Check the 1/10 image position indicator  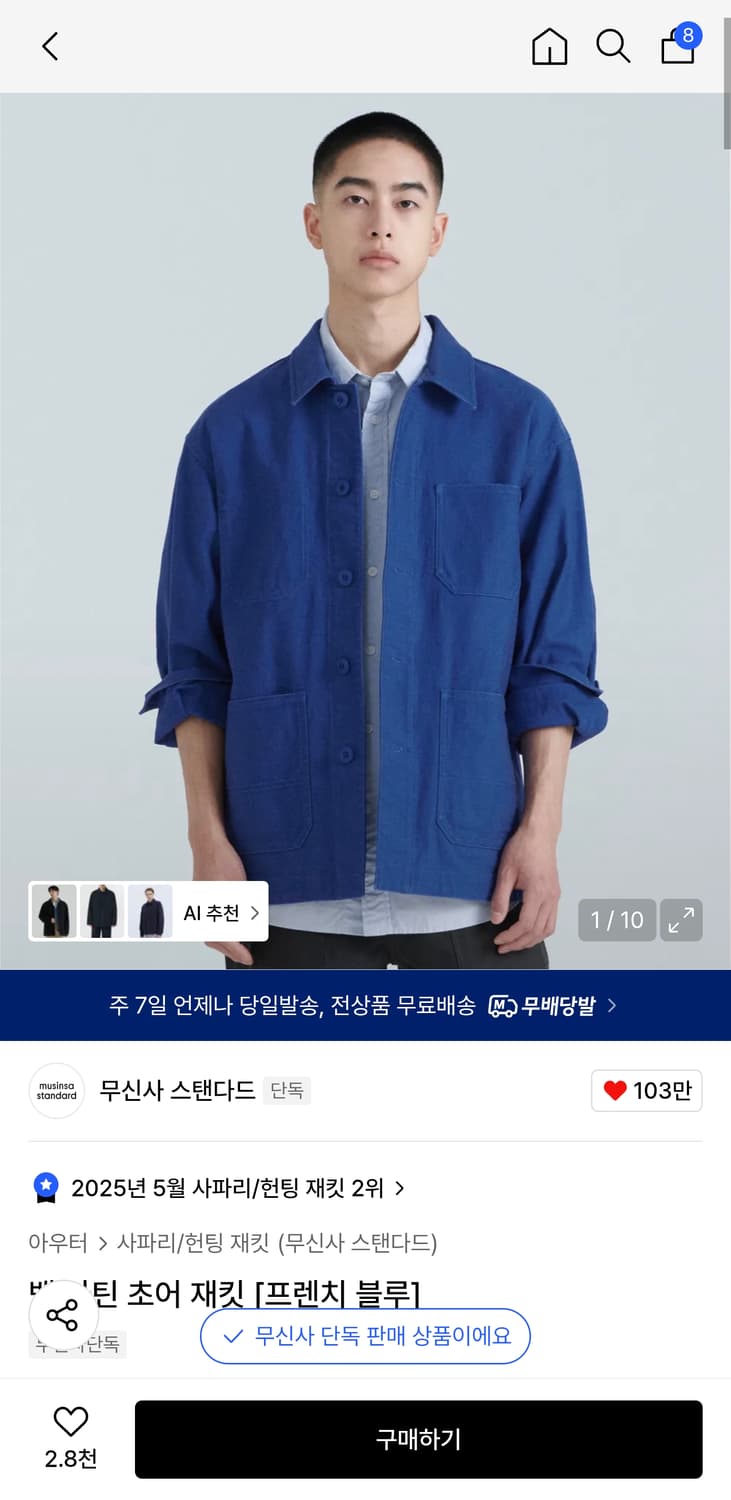tap(617, 920)
